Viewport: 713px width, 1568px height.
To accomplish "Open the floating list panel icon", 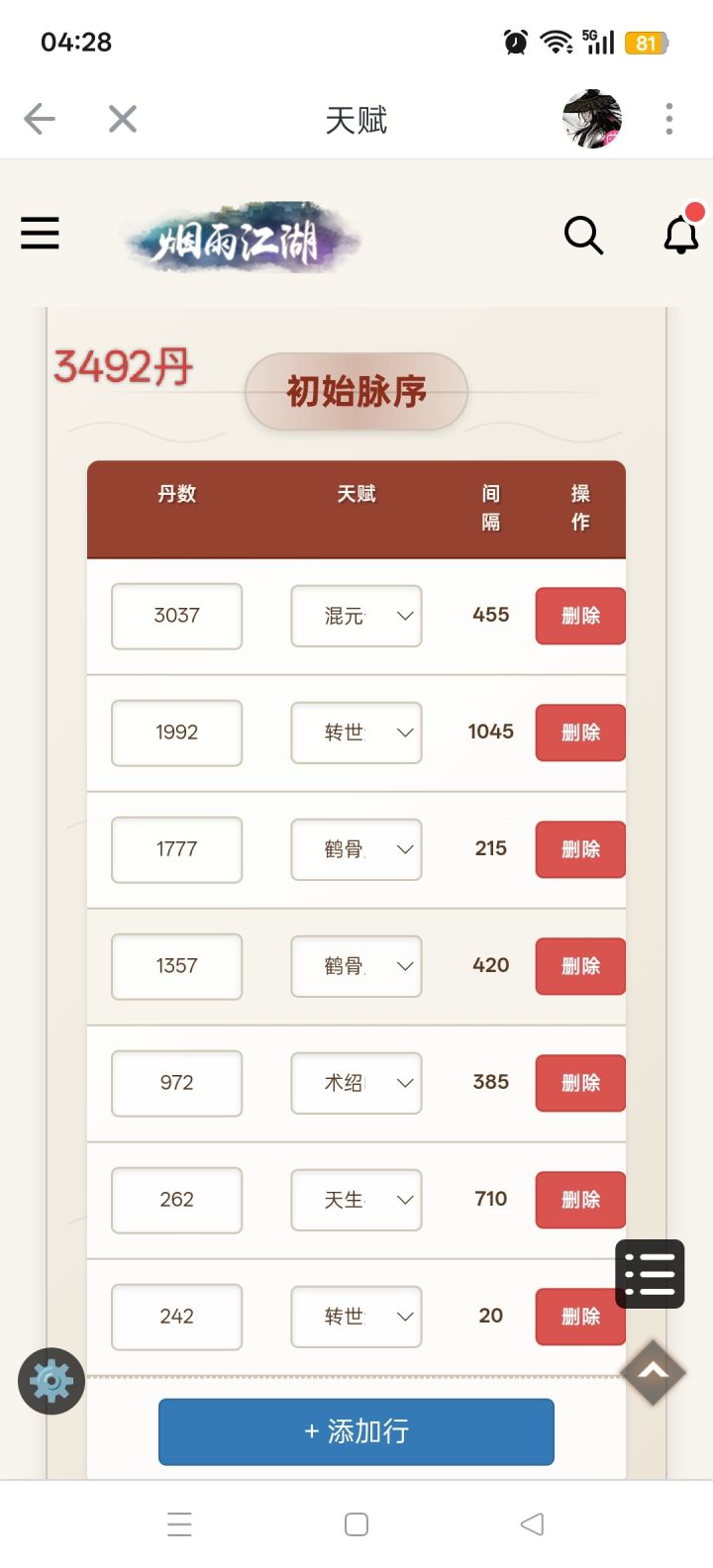I will pyautogui.click(x=650, y=1274).
